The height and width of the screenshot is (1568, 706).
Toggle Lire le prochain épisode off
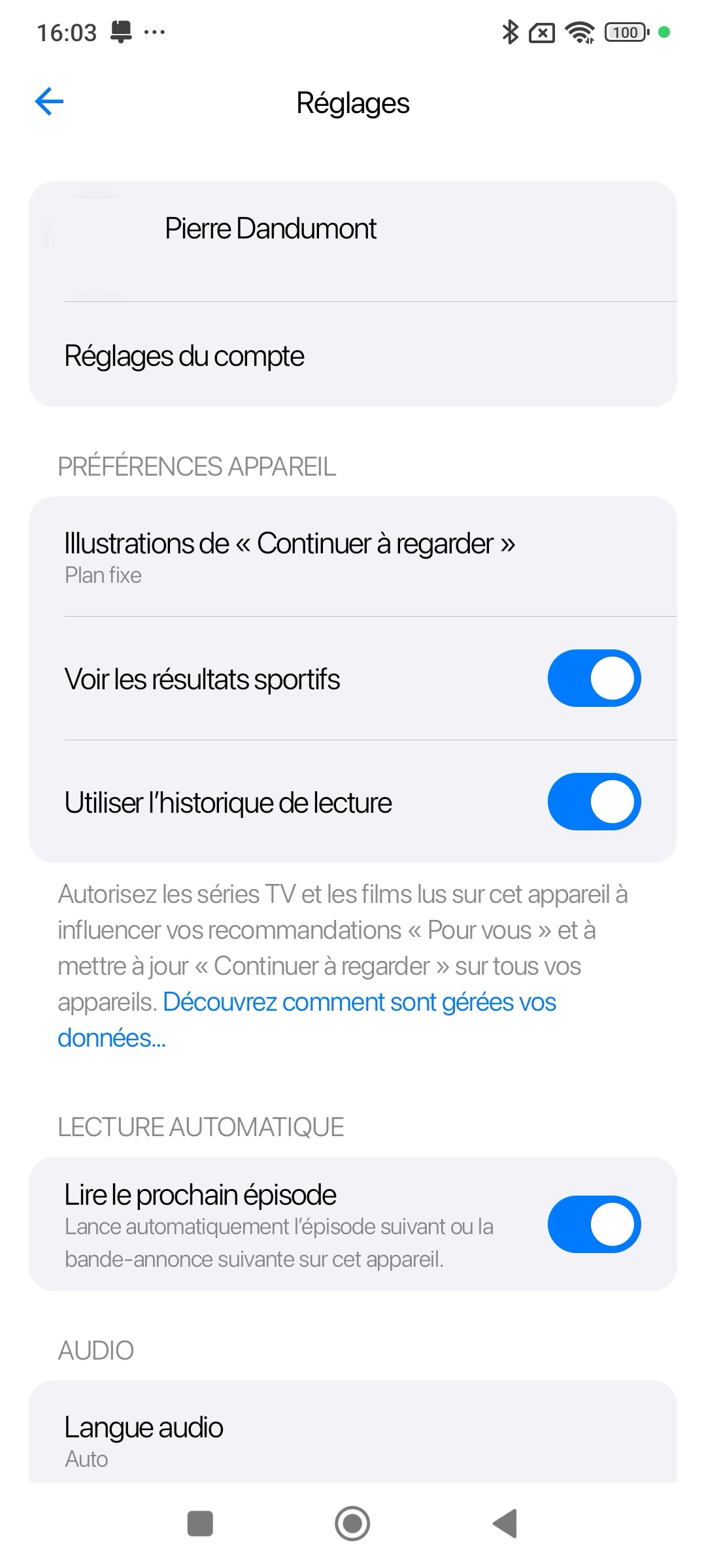click(x=594, y=1224)
